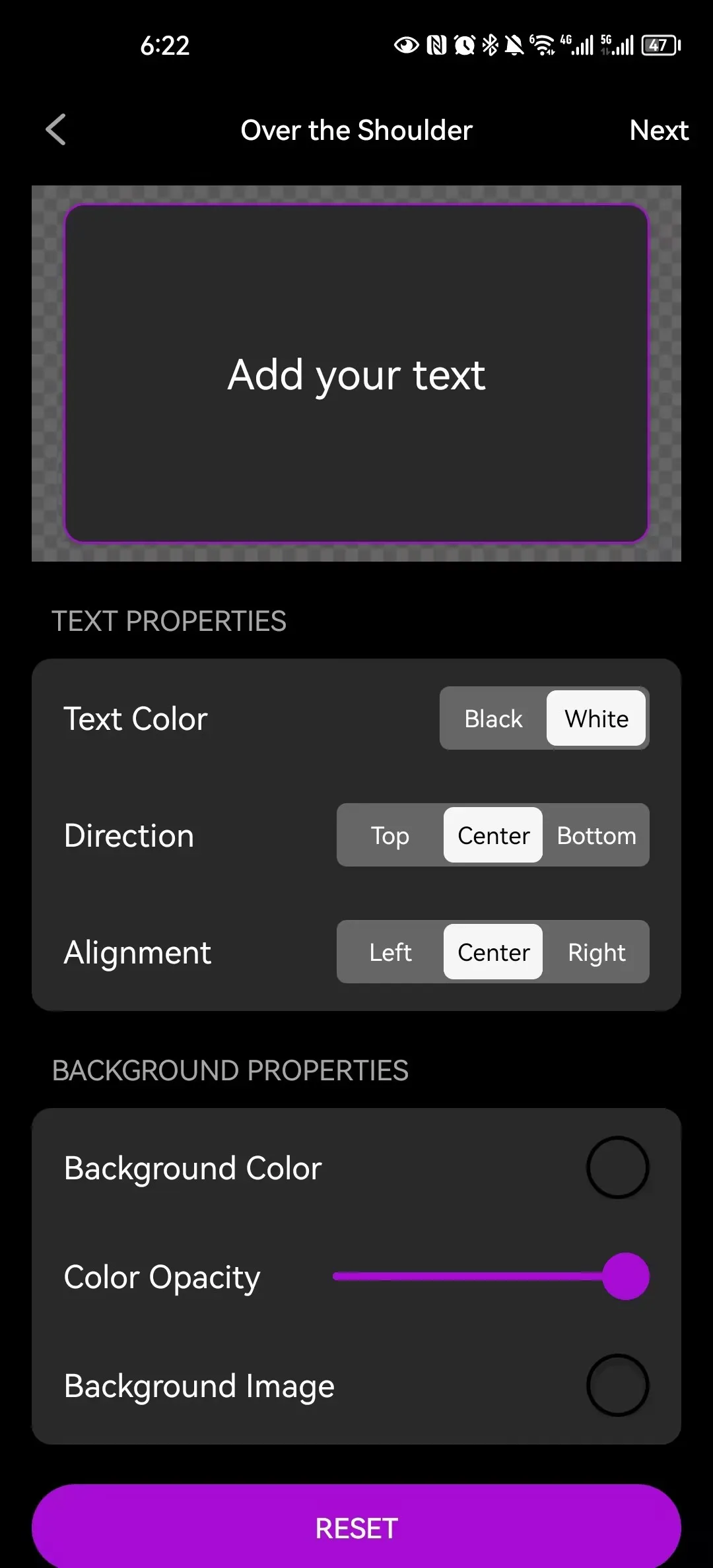Set text color to White
Image resolution: width=713 pixels, height=1568 pixels.
coord(596,718)
